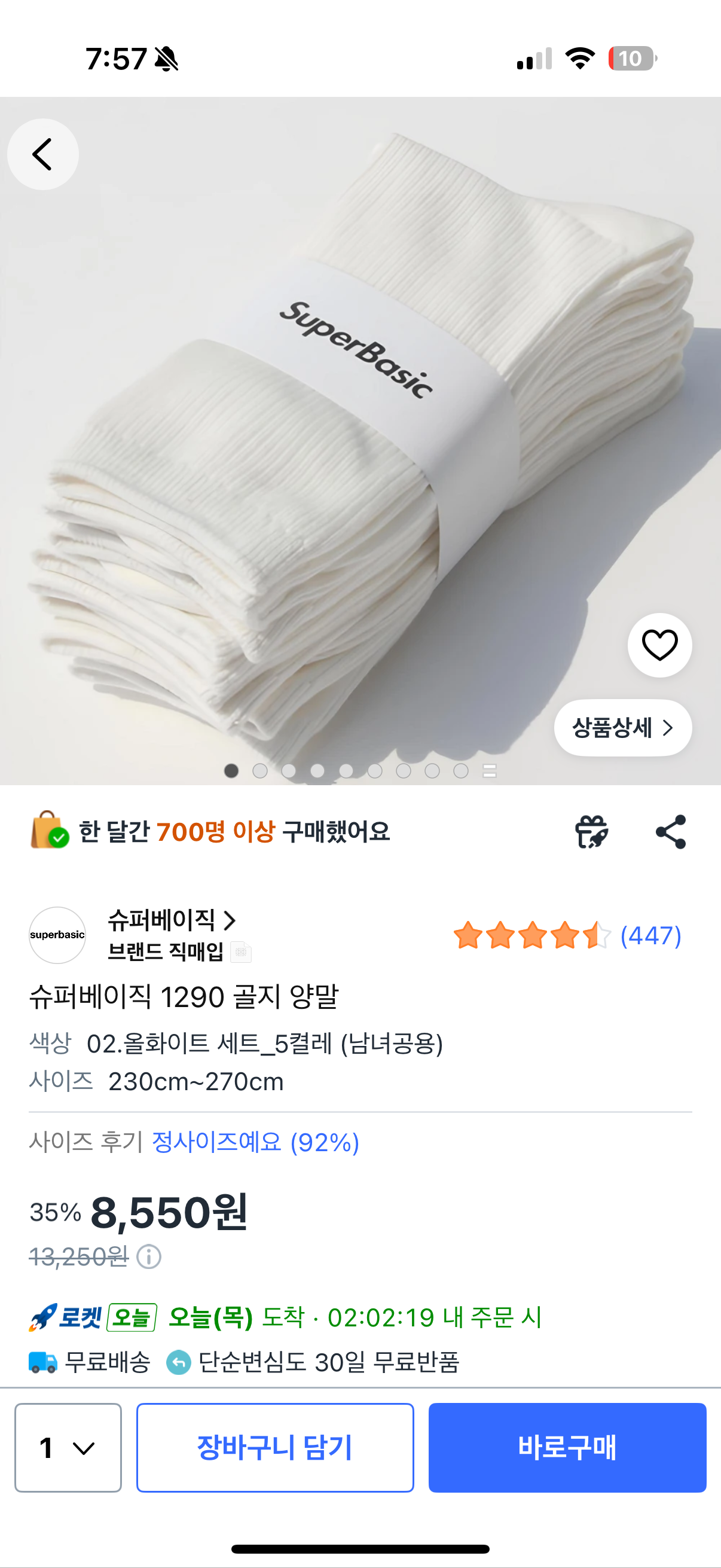Screen dimensions: 721x1568
Task: Select the first carousel dot
Action: coord(232,771)
